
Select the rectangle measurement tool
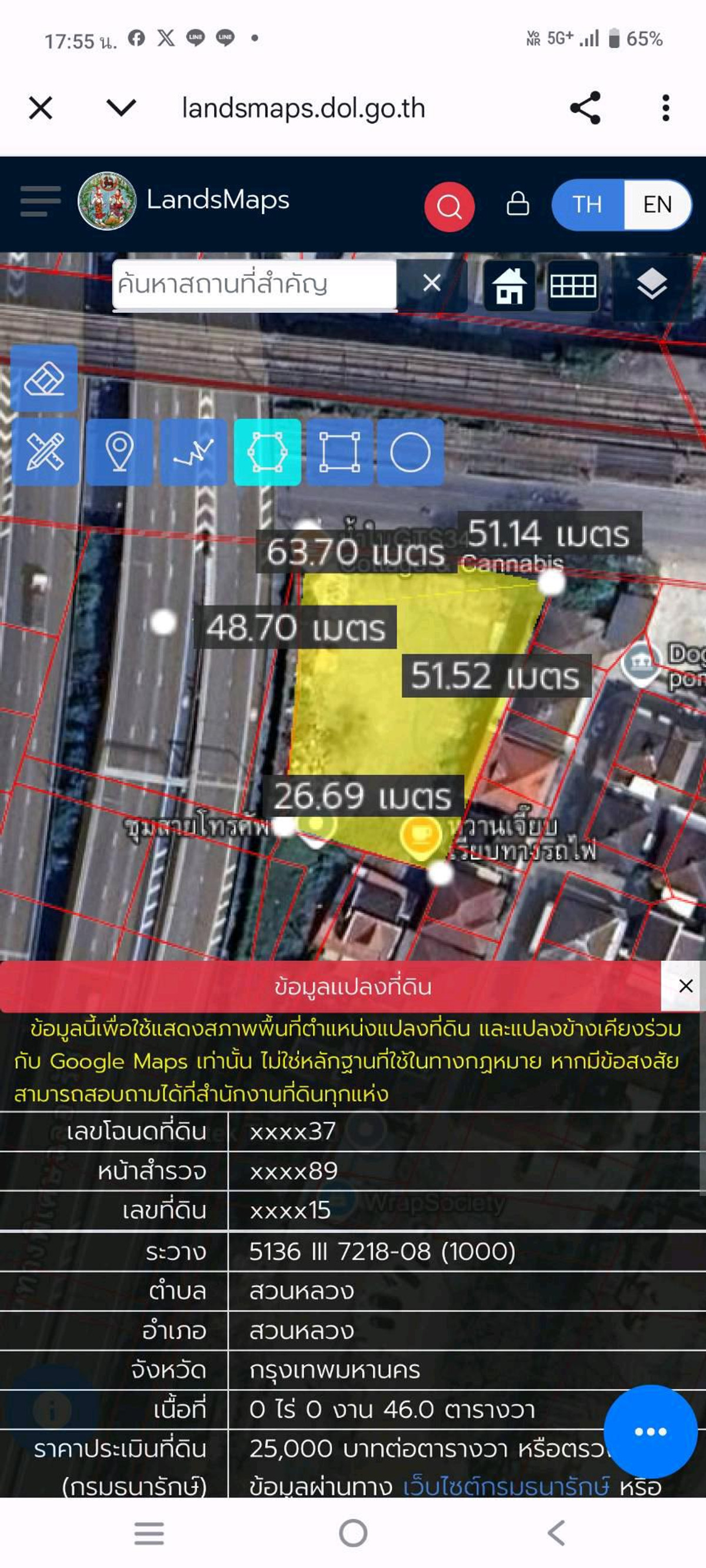point(343,454)
